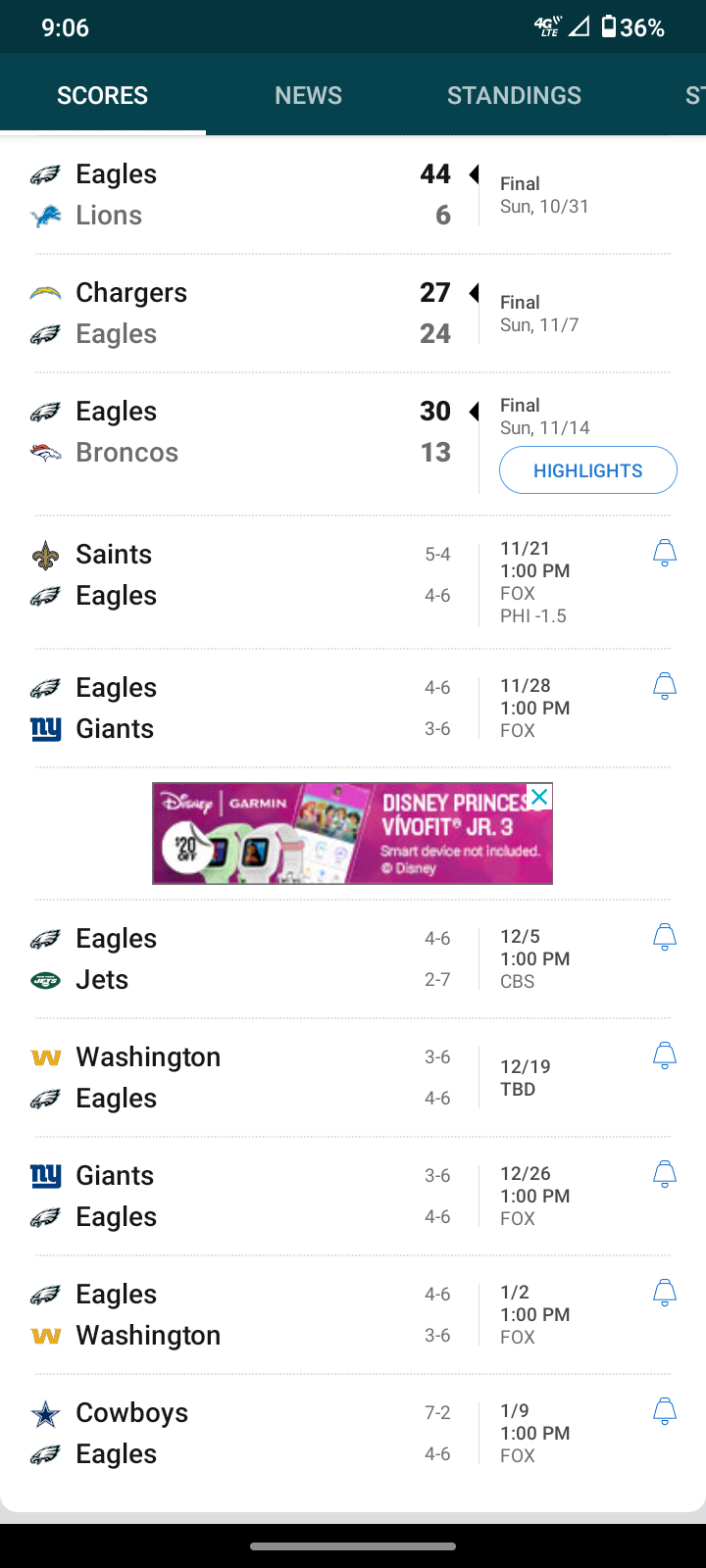This screenshot has width=706, height=1568.
Task: Open the Garmin Vivofit Jr. 3 ad
Action: [x=352, y=833]
